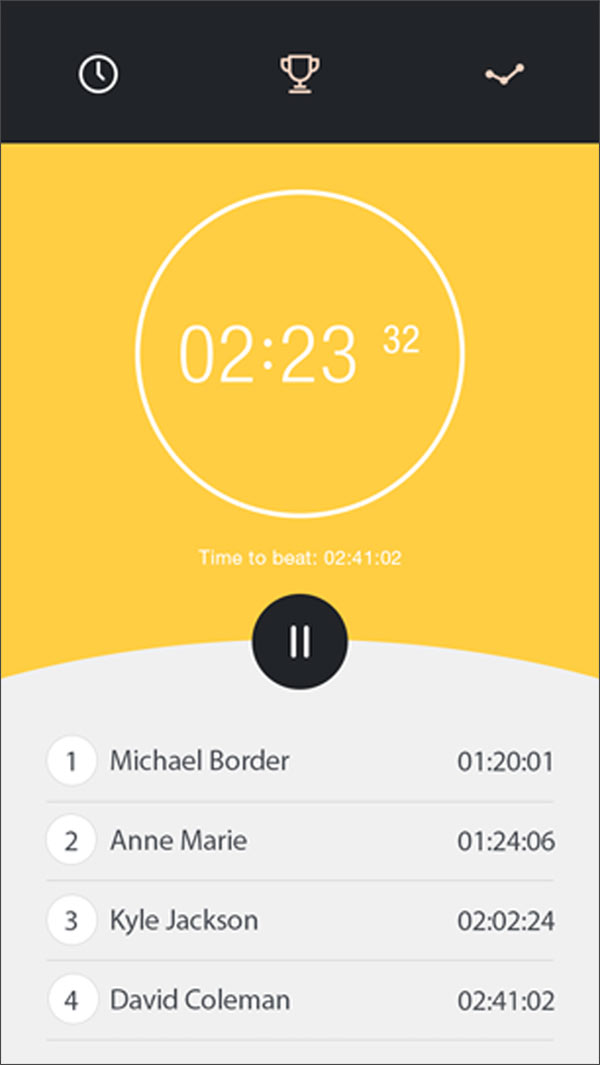
Task: Pause the running stopwatch
Action: 300,641
